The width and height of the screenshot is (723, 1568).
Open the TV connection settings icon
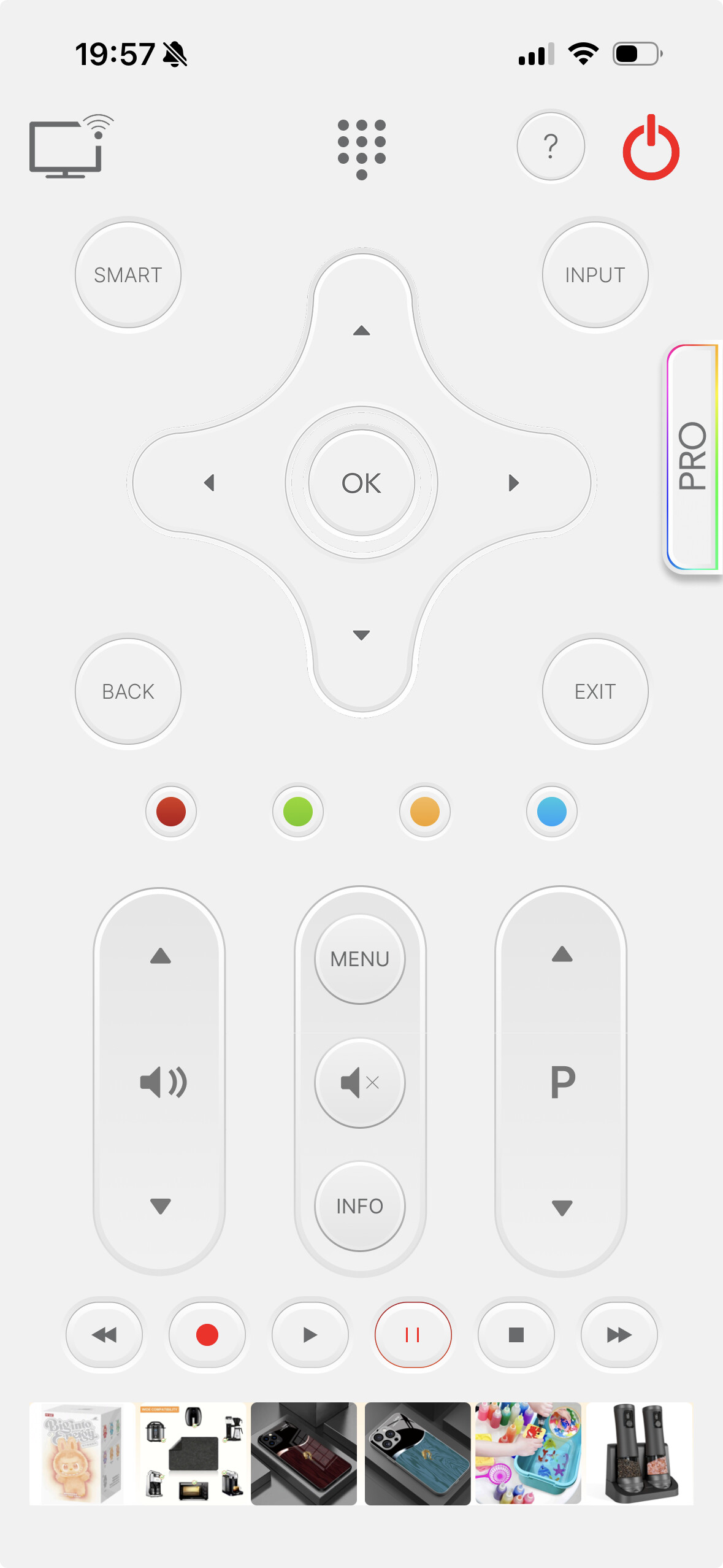pyautogui.click(x=69, y=147)
